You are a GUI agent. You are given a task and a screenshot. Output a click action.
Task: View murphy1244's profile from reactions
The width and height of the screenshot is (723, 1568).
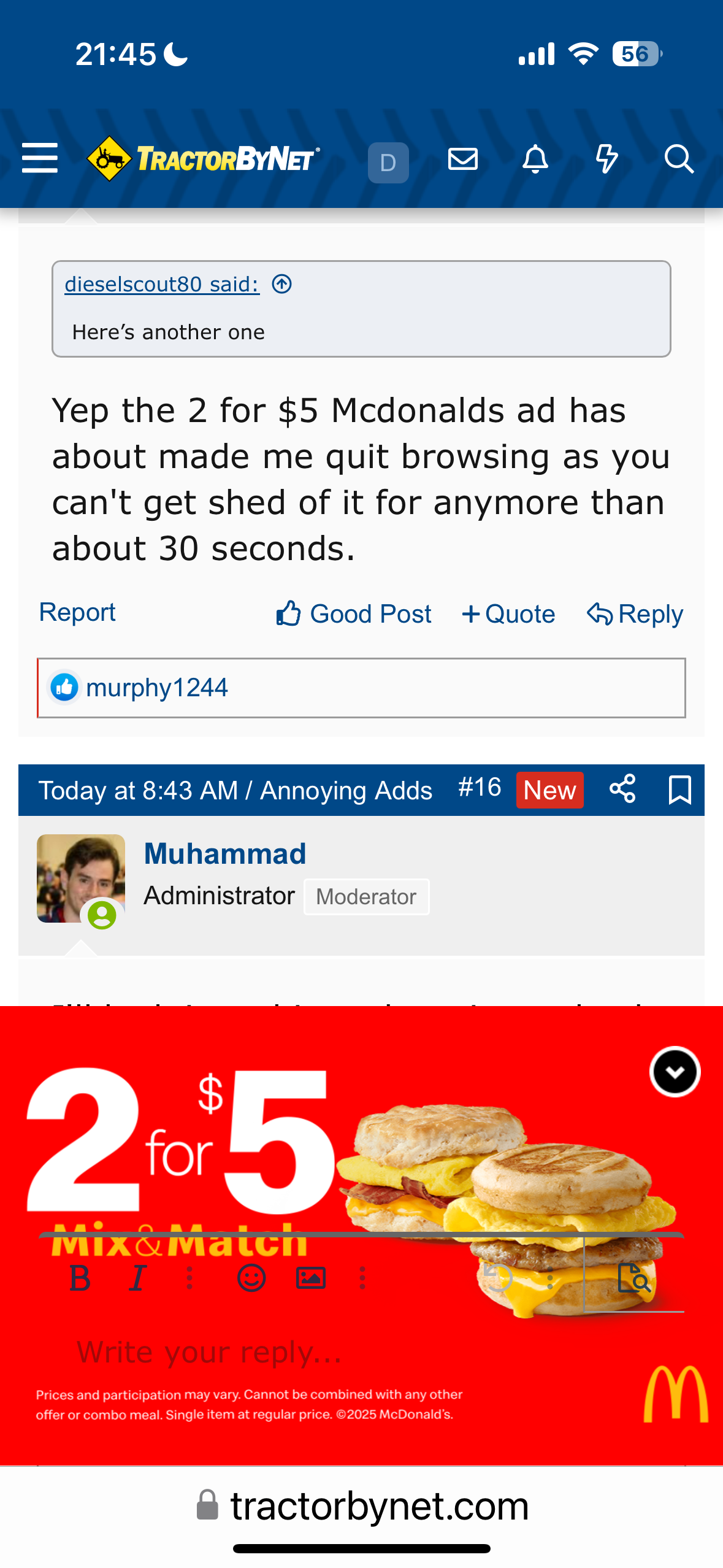tap(157, 688)
